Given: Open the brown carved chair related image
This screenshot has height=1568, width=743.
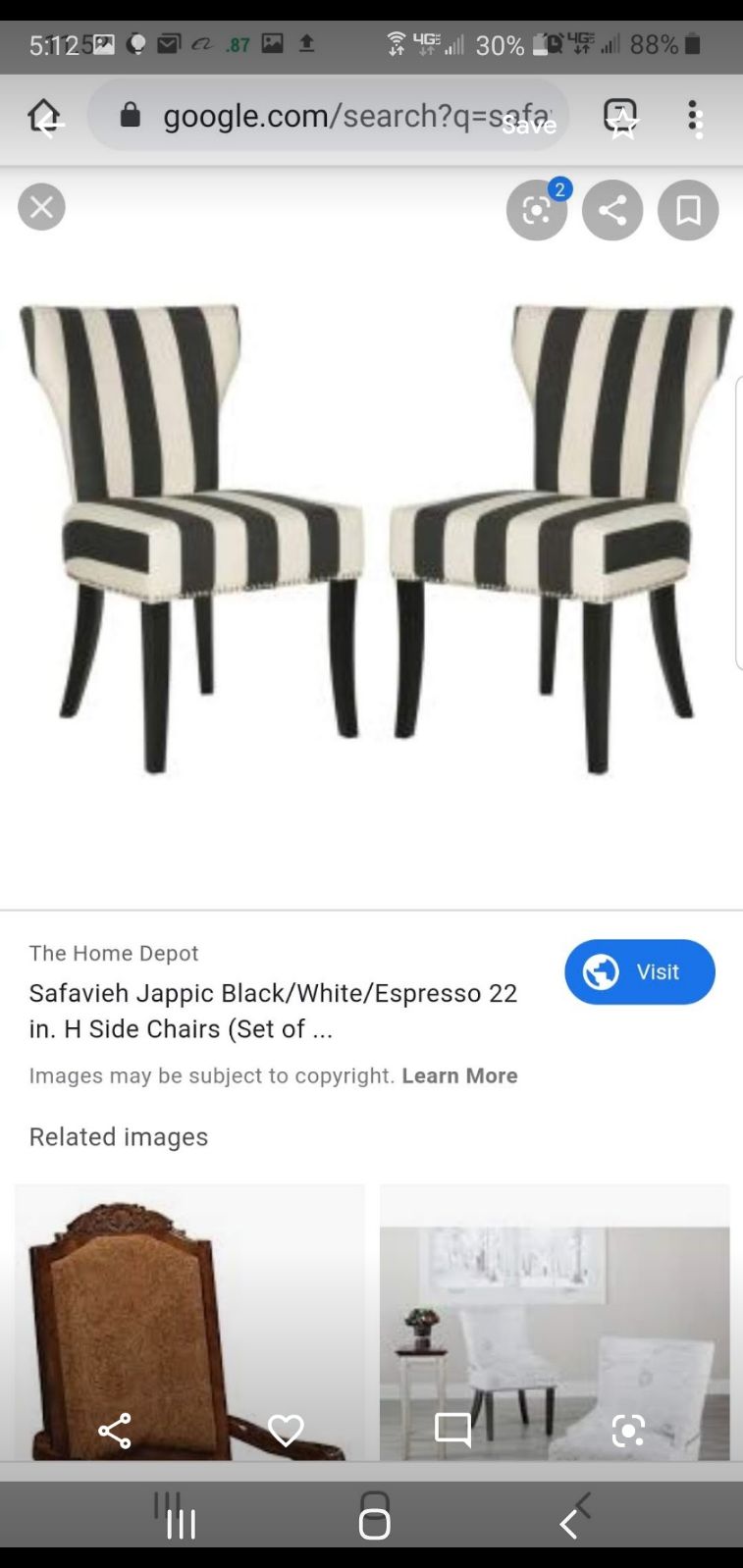Looking at the screenshot, I should (189, 1322).
